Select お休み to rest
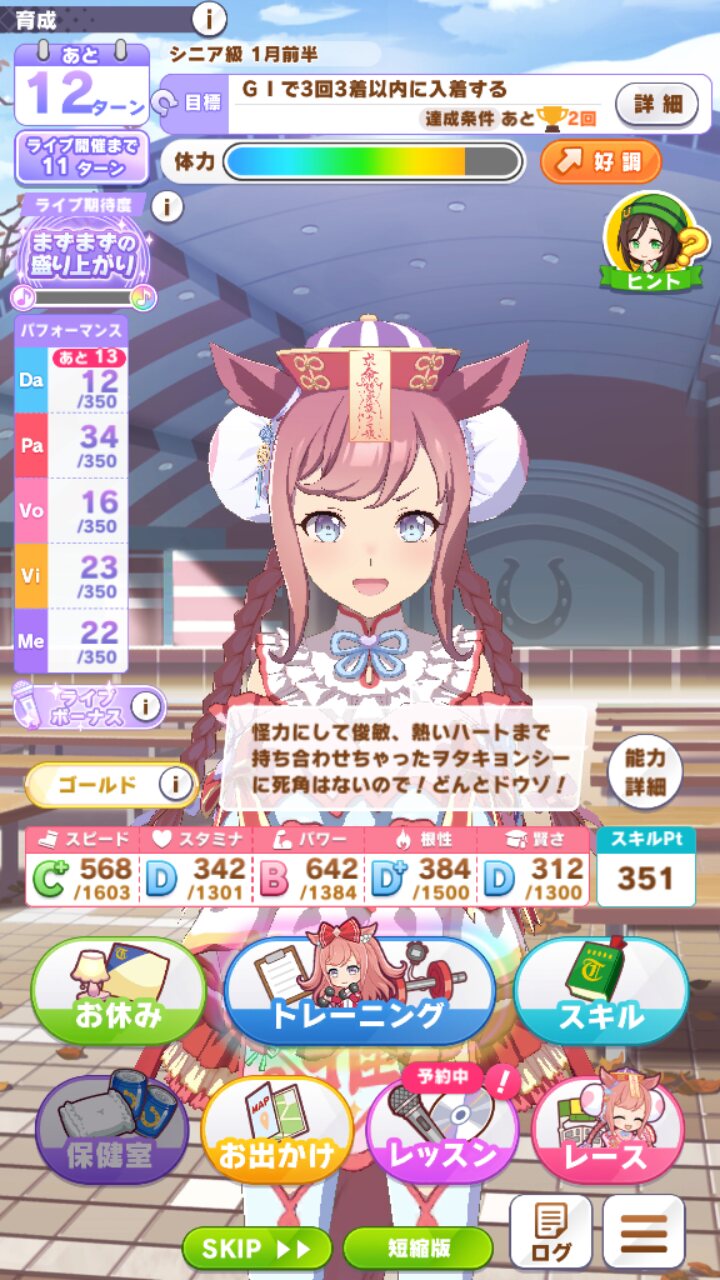The height and width of the screenshot is (1280, 720). (x=118, y=992)
